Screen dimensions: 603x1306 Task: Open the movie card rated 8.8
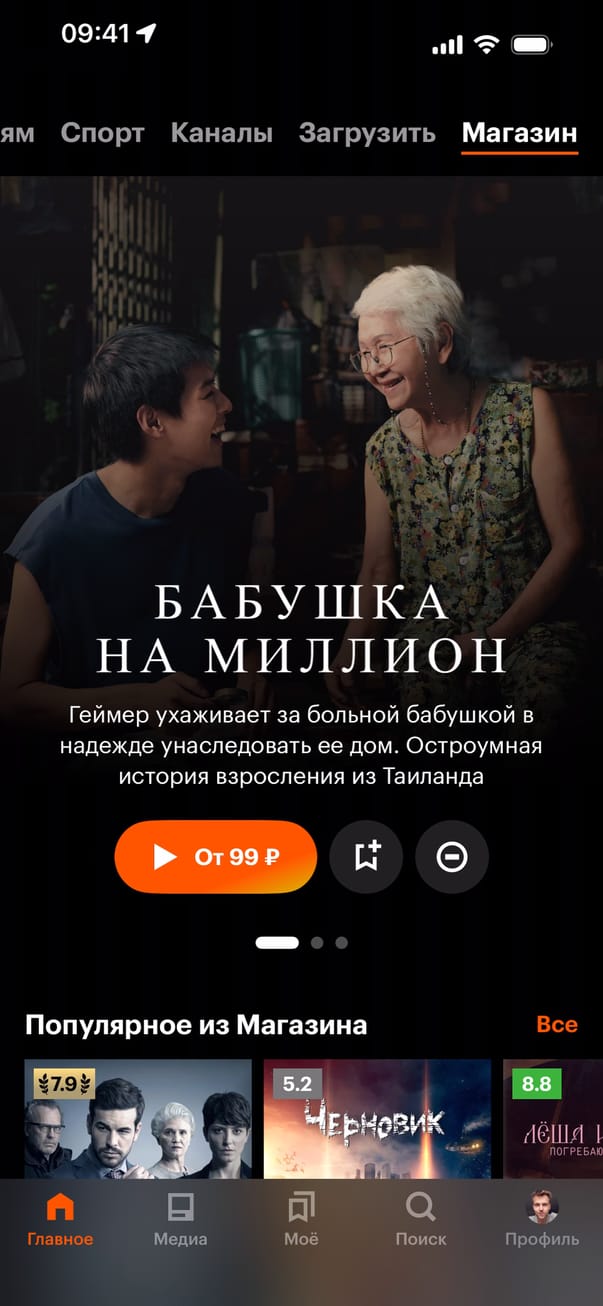[x=552, y=1118]
